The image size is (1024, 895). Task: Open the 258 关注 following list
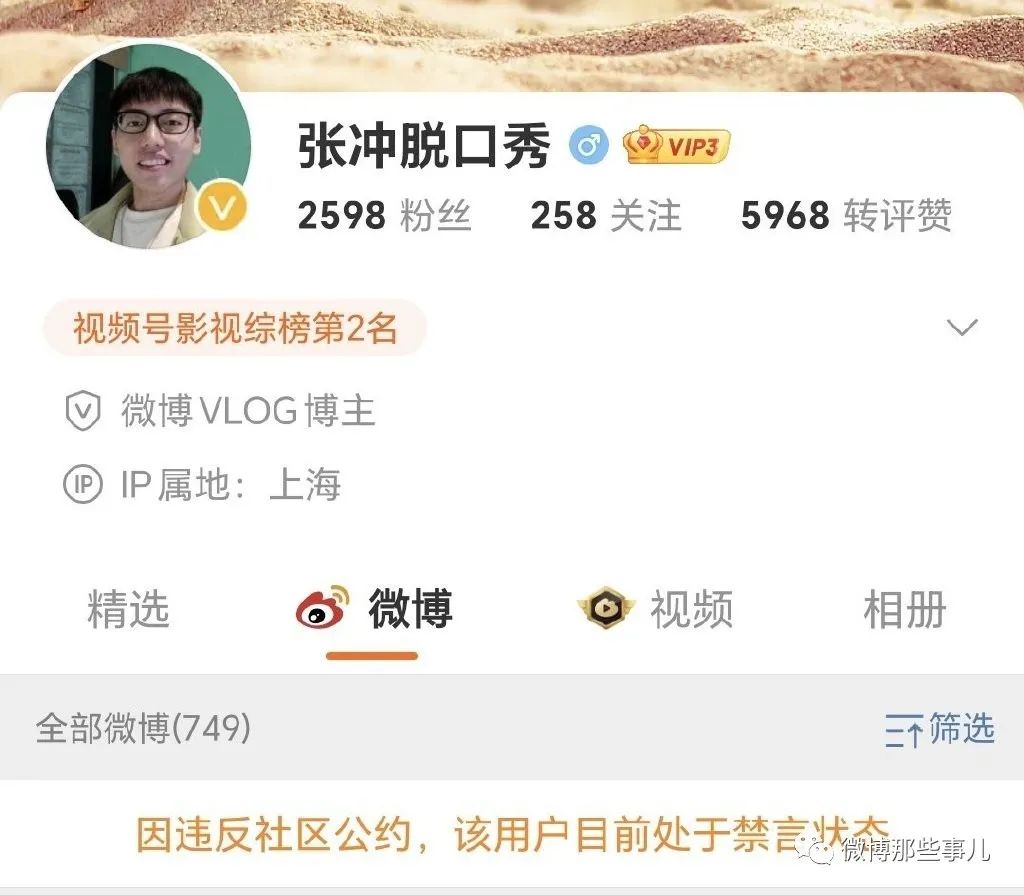pyautogui.click(x=605, y=216)
